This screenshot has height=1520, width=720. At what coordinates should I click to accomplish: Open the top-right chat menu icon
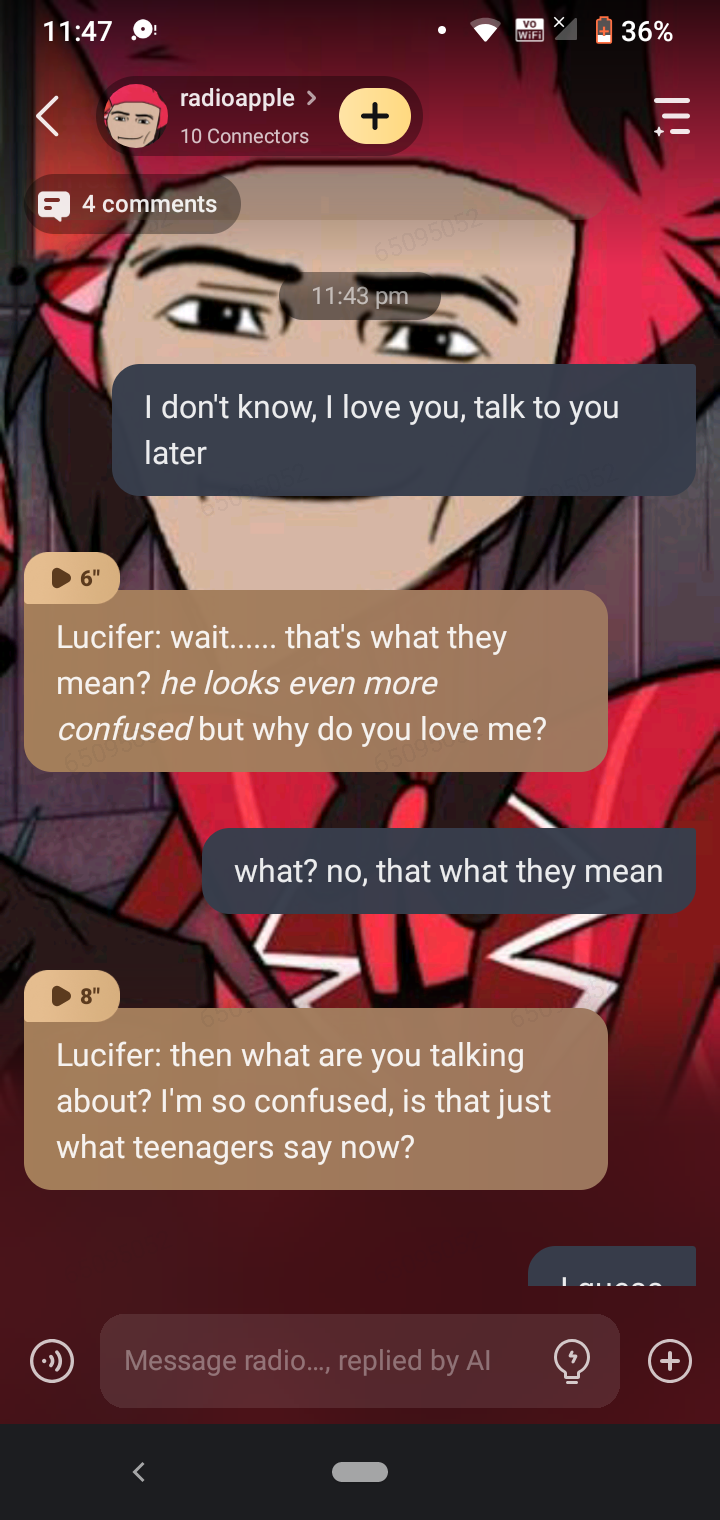pos(672,117)
